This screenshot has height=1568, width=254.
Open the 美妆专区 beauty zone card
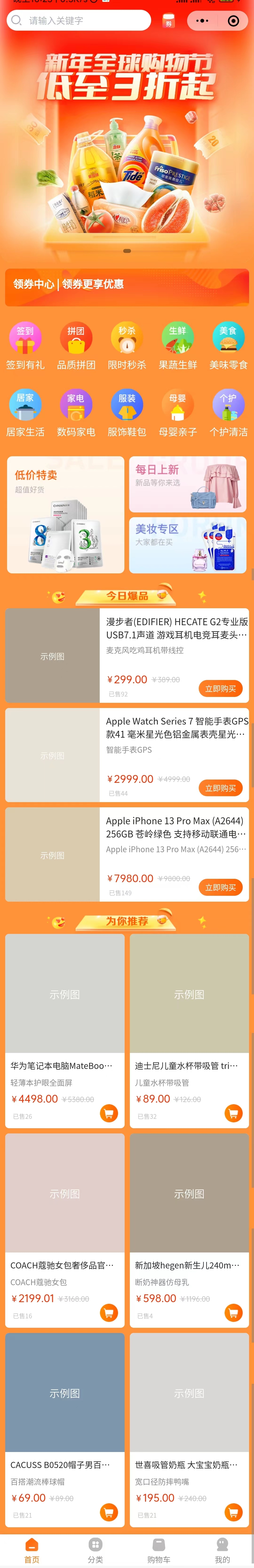[x=188, y=545]
